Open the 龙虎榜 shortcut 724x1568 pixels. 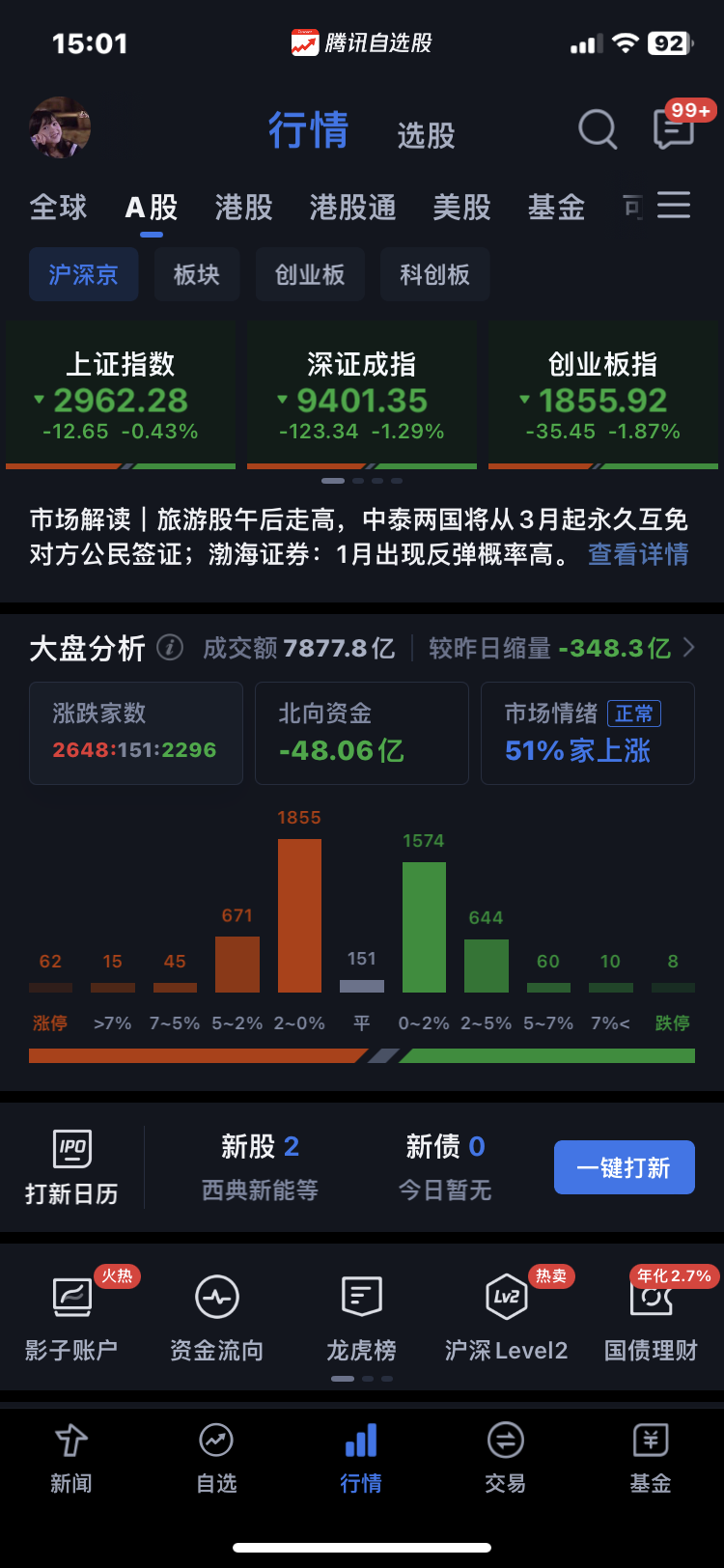362,1319
